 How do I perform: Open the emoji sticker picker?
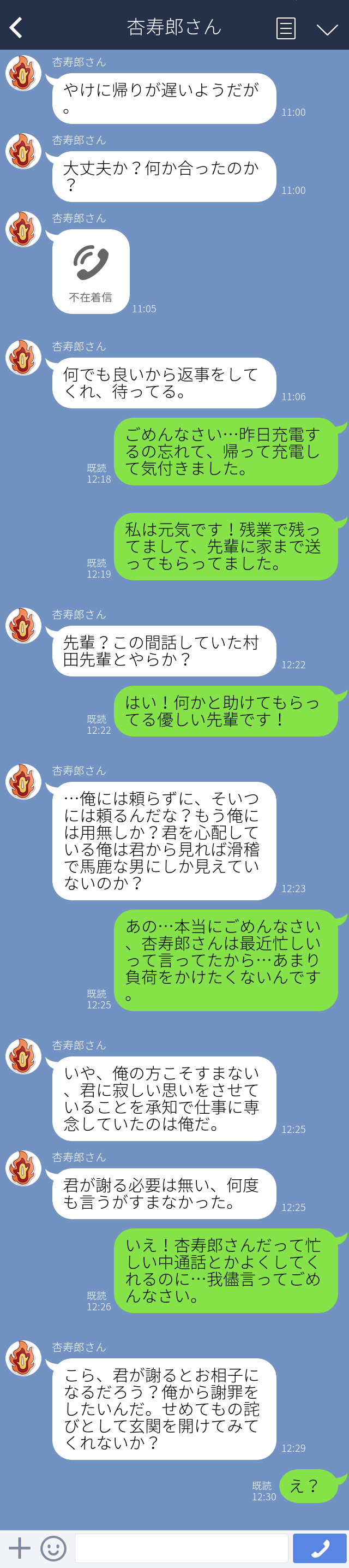(x=53, y=1548)
